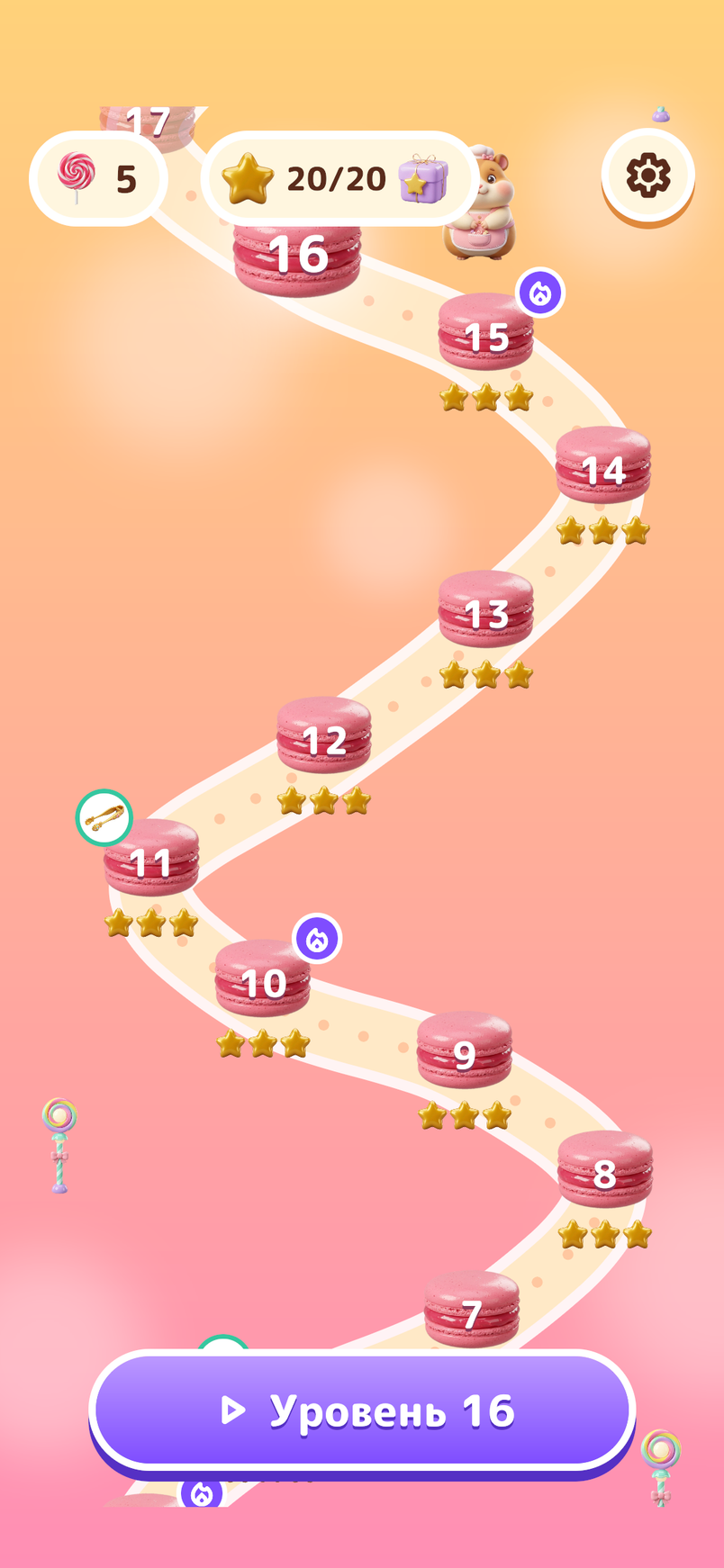The width and height of the screenshot is (724, 1568).
Task: Open level 8 macaron
Action: (x=605, y=1168)
